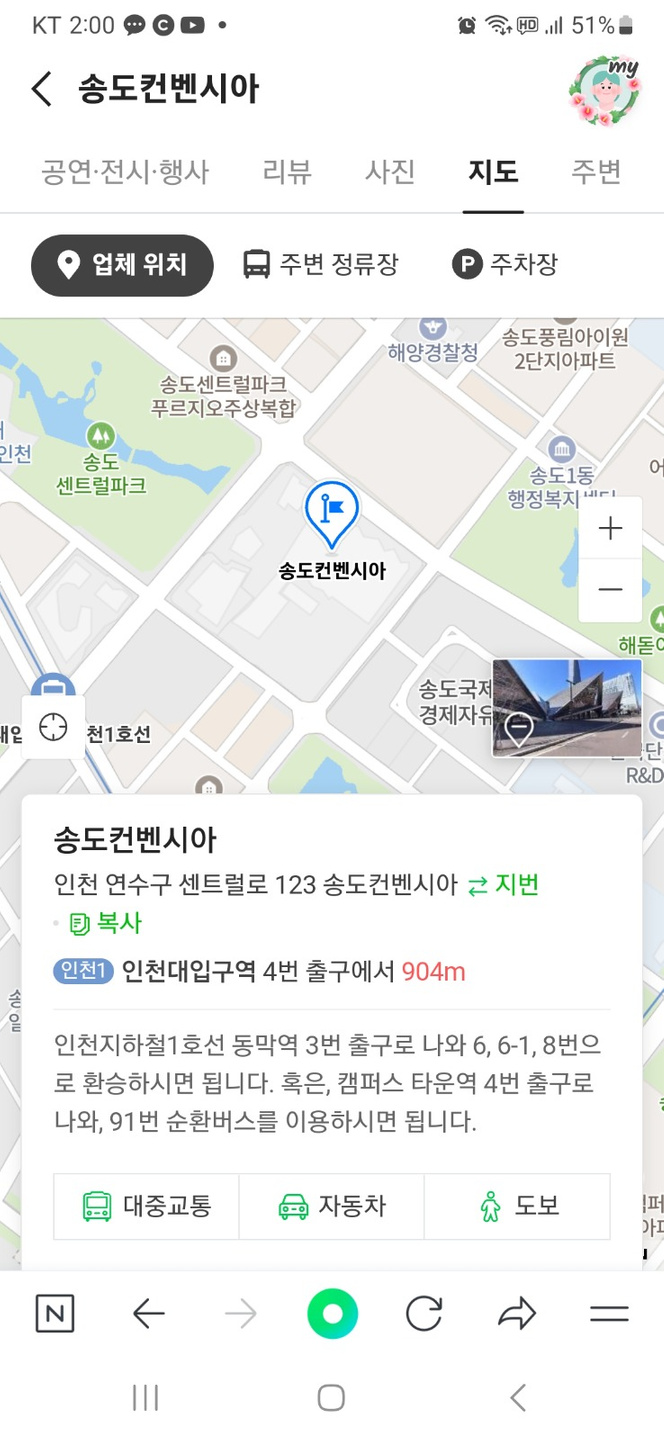Image resolution: width=664 pixels, height=1440 pixels.
Task: Select the 업체 위치 chip
Action: tap(122, 265)
